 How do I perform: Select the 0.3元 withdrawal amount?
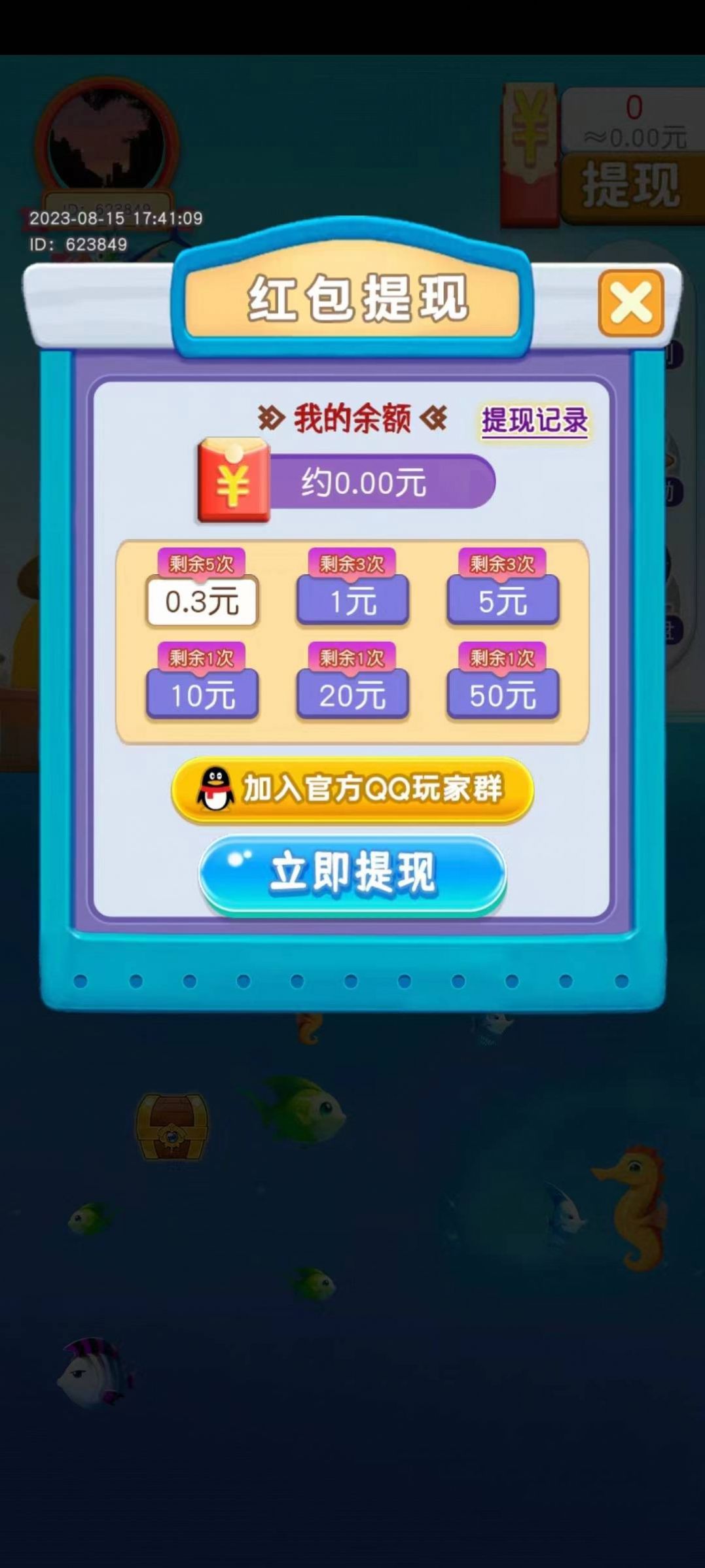click(202, 601)
